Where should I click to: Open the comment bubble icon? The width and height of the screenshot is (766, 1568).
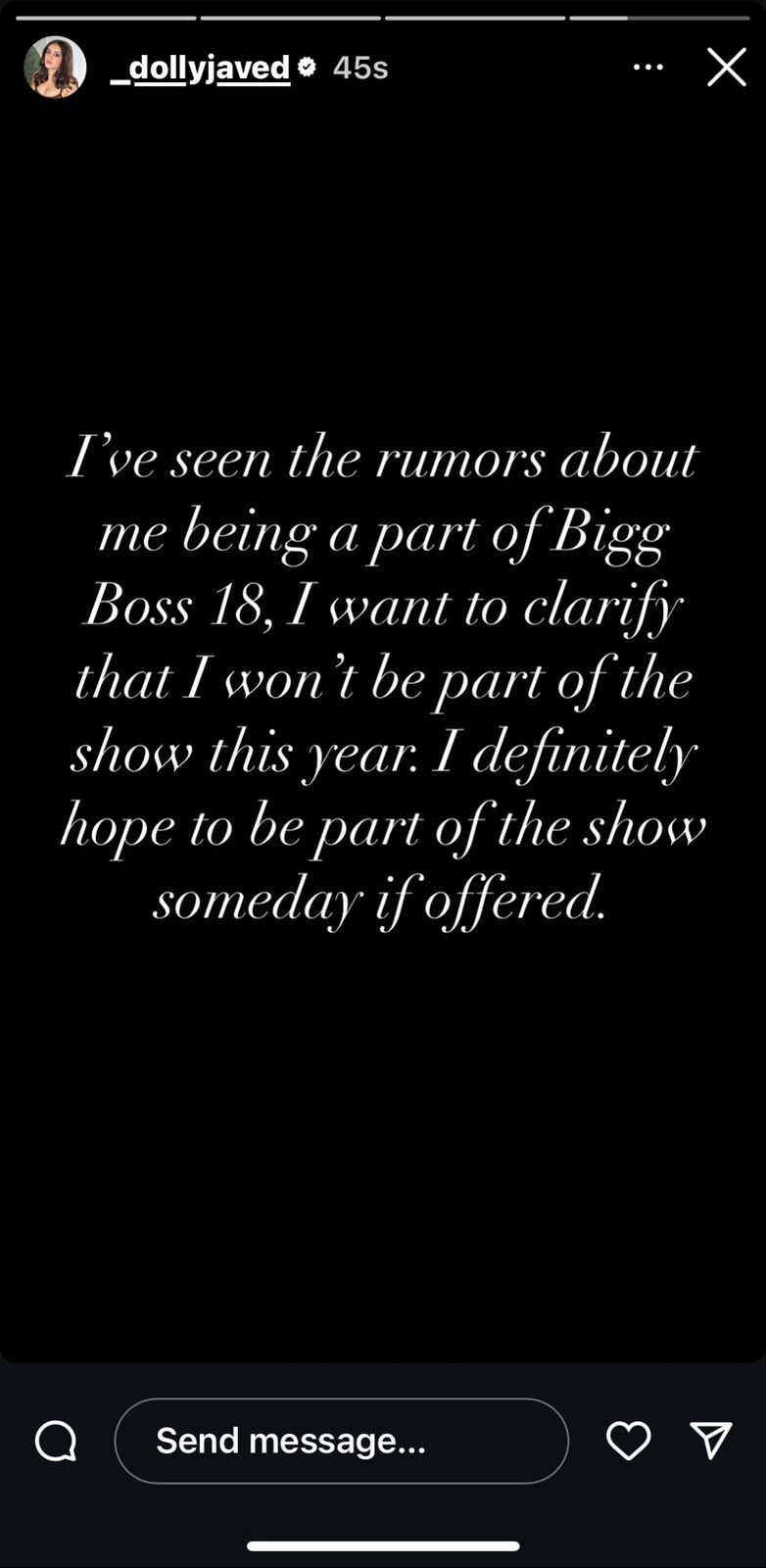pyautogui.click(x=56, y=1441)
